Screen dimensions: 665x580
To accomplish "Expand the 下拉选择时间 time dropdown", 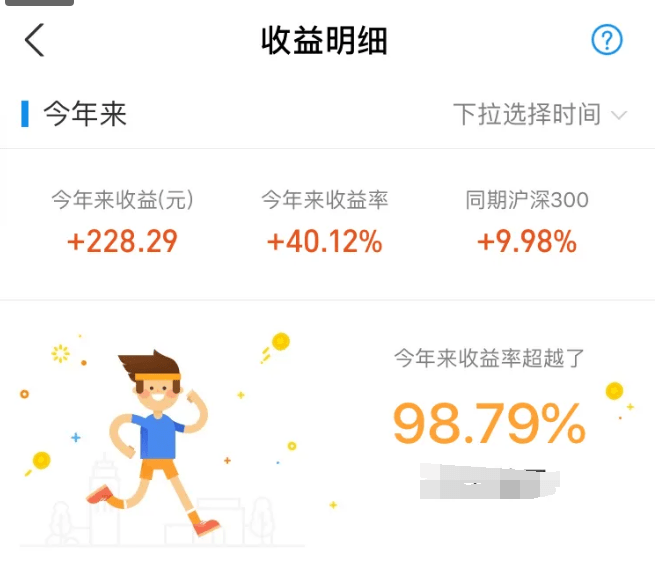I will coord(540,114).
